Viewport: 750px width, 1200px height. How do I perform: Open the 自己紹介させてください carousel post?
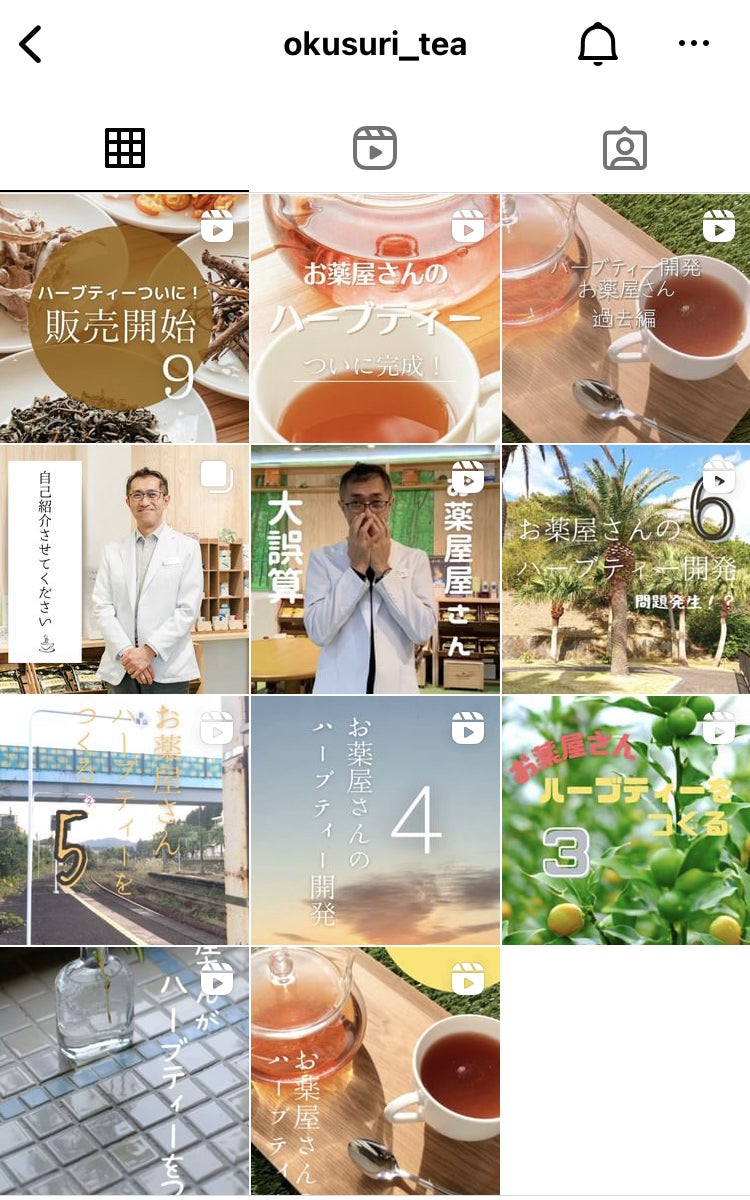[x=124, y=569]
